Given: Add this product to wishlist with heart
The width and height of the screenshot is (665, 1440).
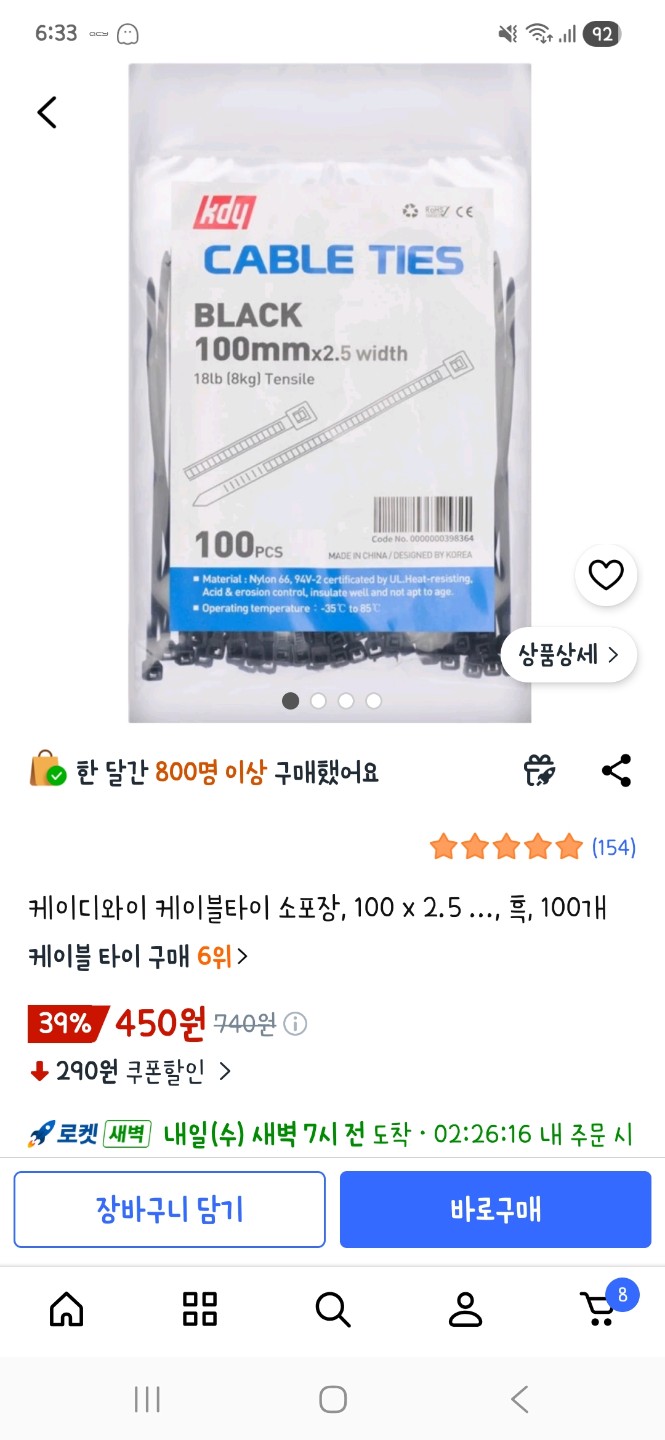Looking at the screenshot, I should [x=606, y=575].
